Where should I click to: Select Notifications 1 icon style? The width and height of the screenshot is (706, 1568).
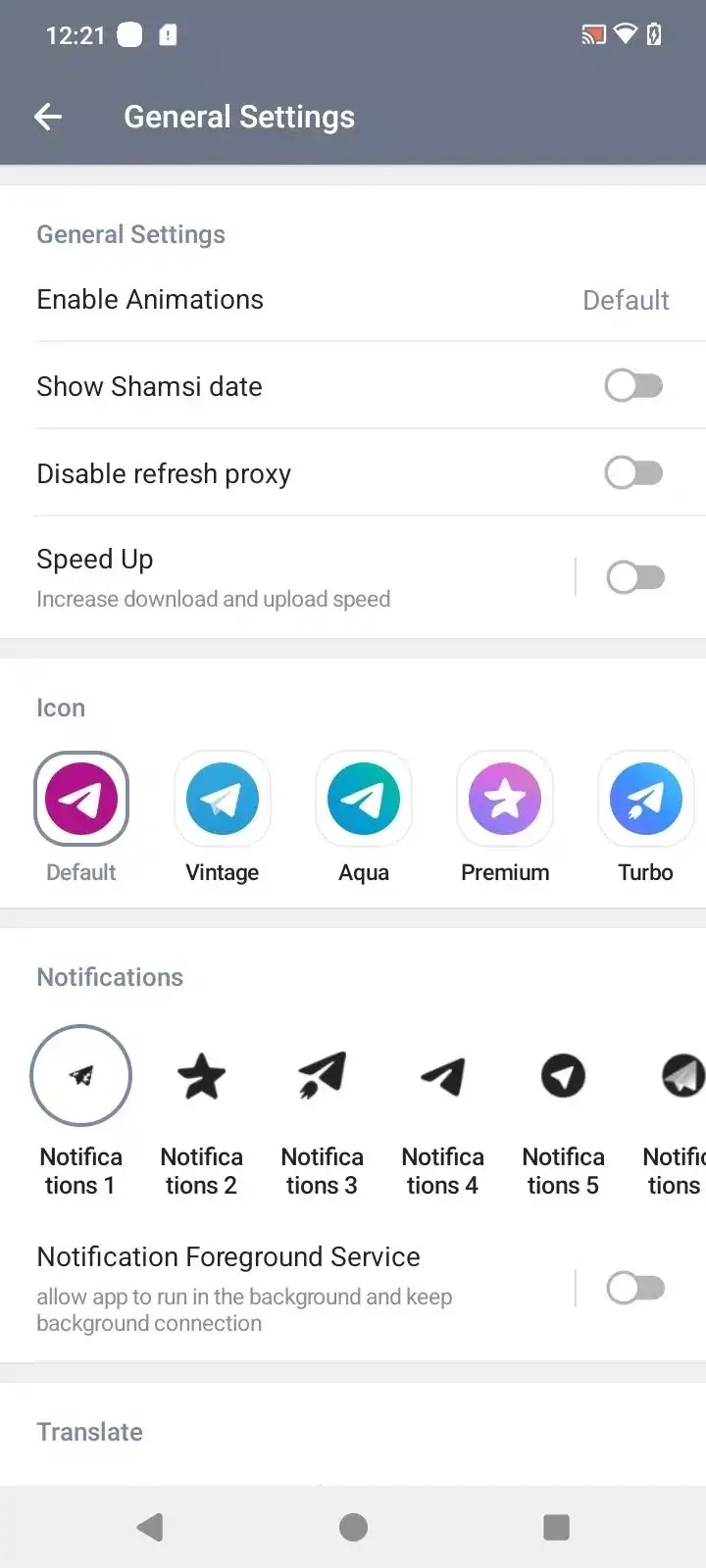click(x=81, y=1076)
